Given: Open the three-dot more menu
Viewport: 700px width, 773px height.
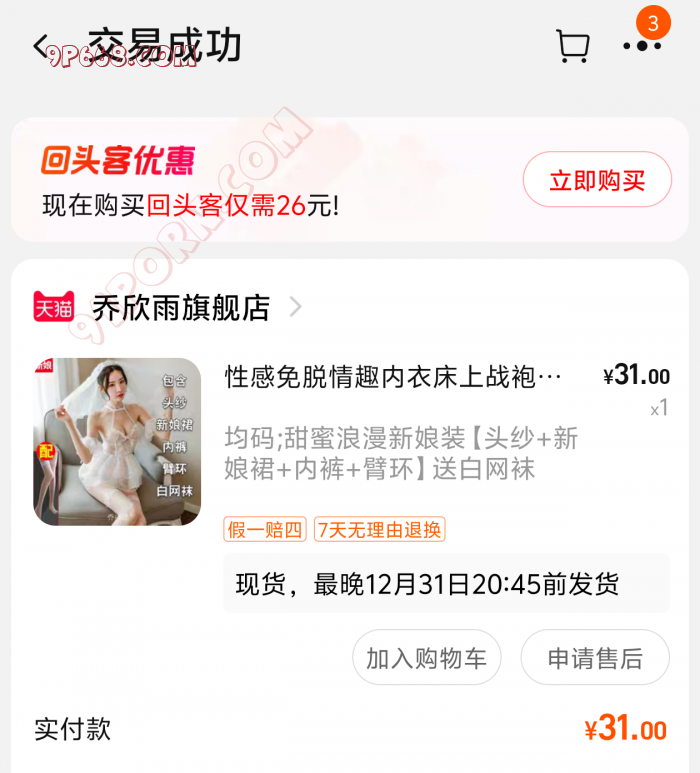Looking at the screenshot, I should point(641,46).
